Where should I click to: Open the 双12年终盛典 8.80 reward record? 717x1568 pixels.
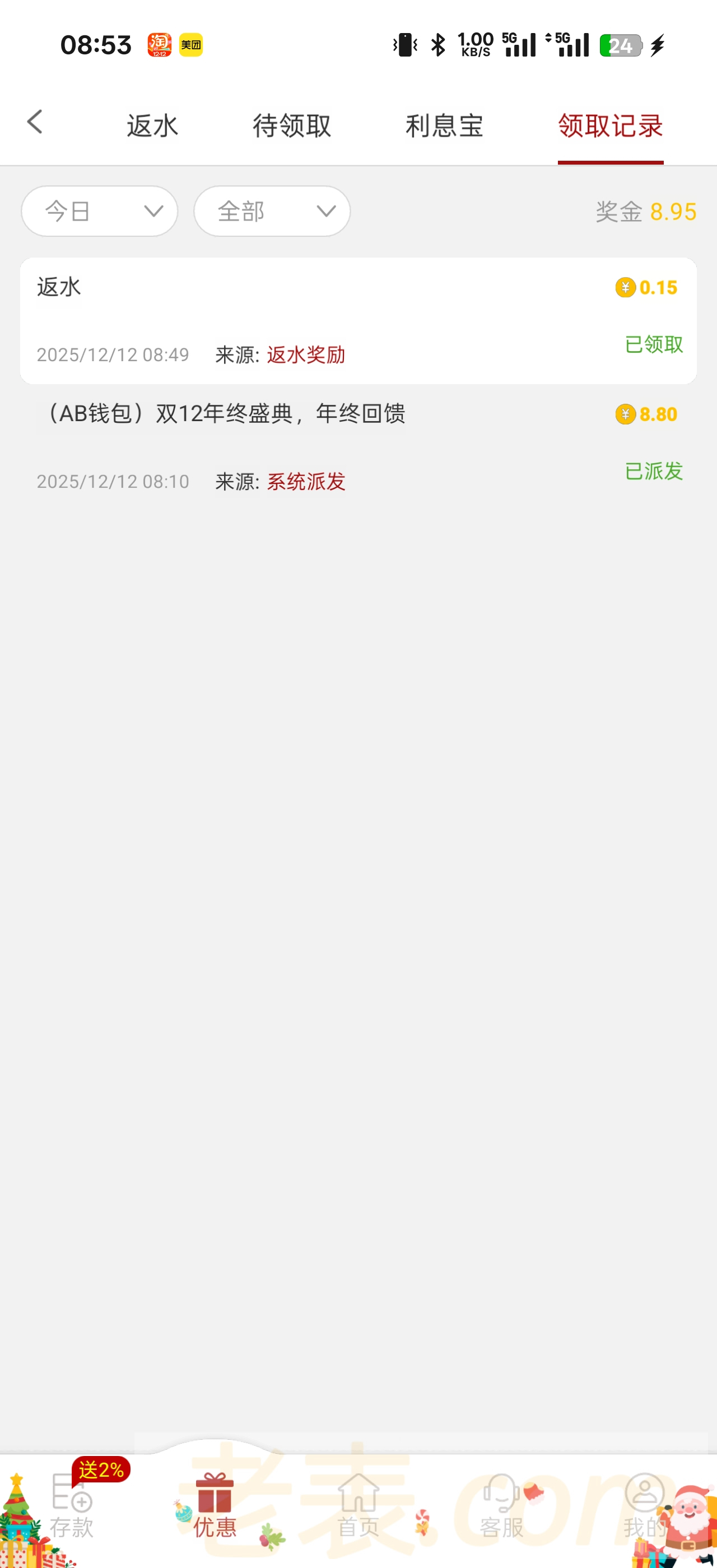click(x=358, y=447)
